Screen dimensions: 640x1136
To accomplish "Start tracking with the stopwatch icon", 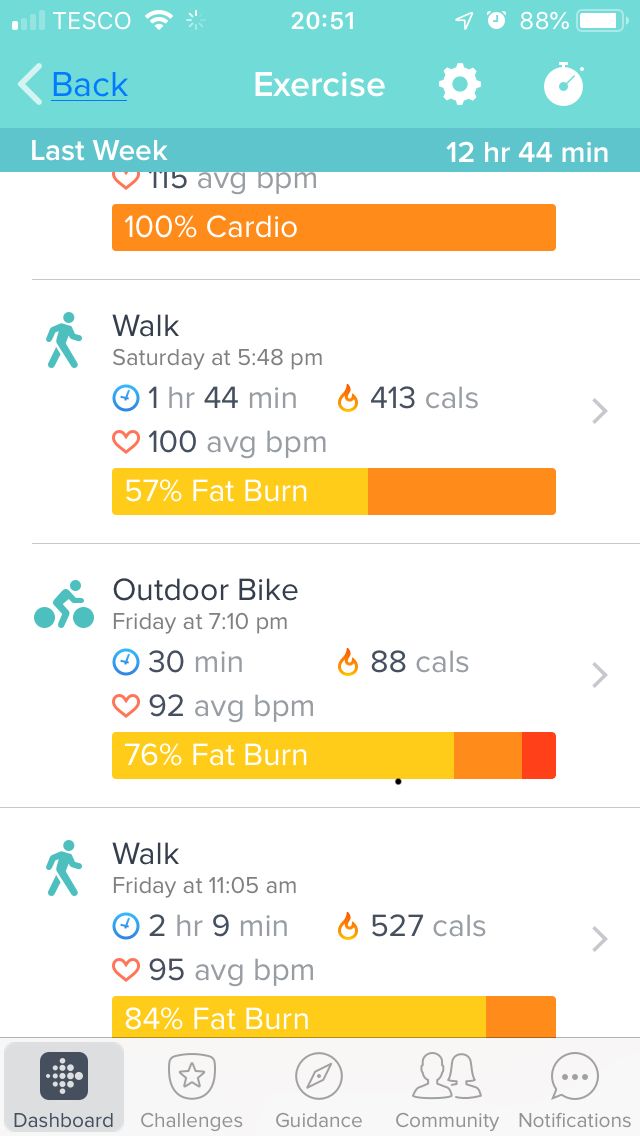I will pyautogui.click(x=564, y=85).
